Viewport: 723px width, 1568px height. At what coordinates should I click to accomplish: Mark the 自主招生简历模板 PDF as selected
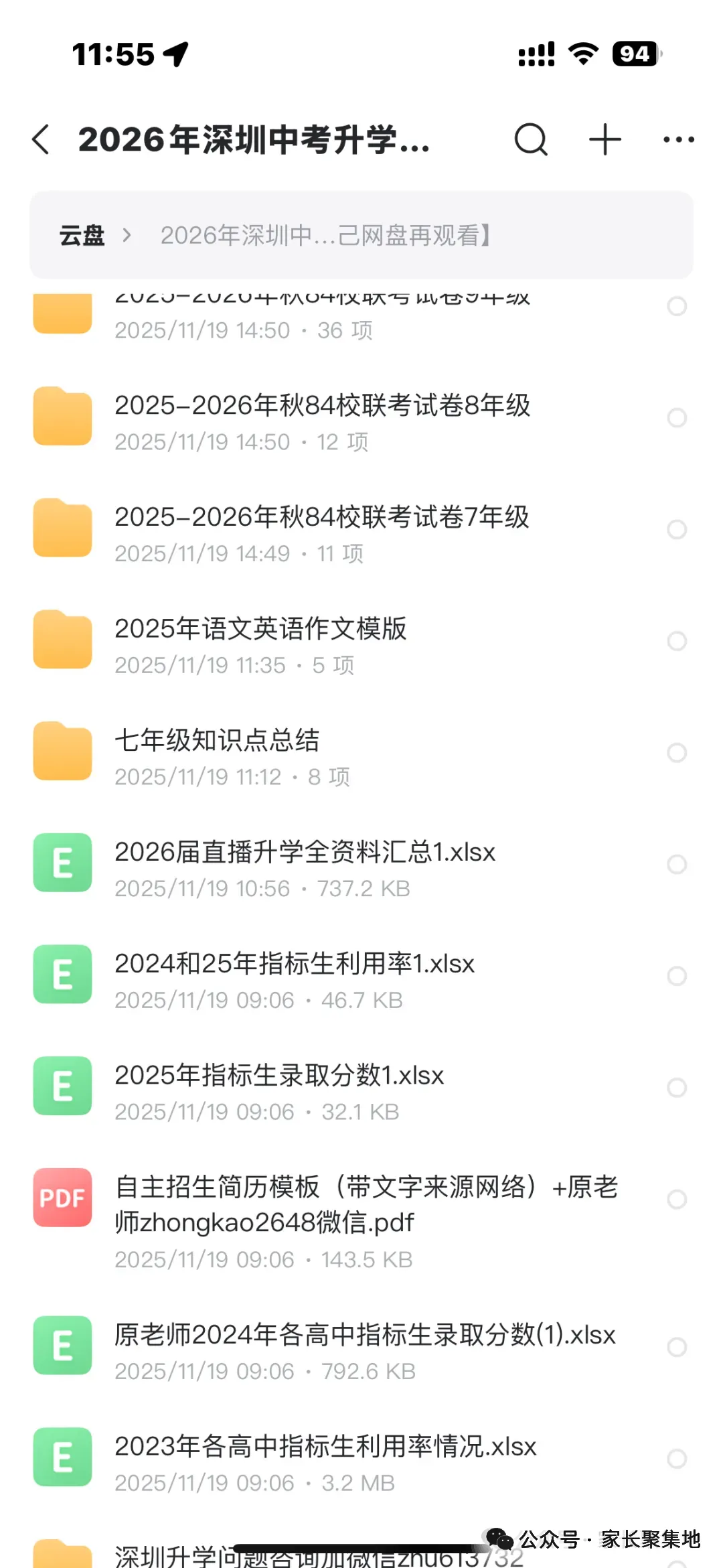pyautogui.click(x=677, y=1199)
